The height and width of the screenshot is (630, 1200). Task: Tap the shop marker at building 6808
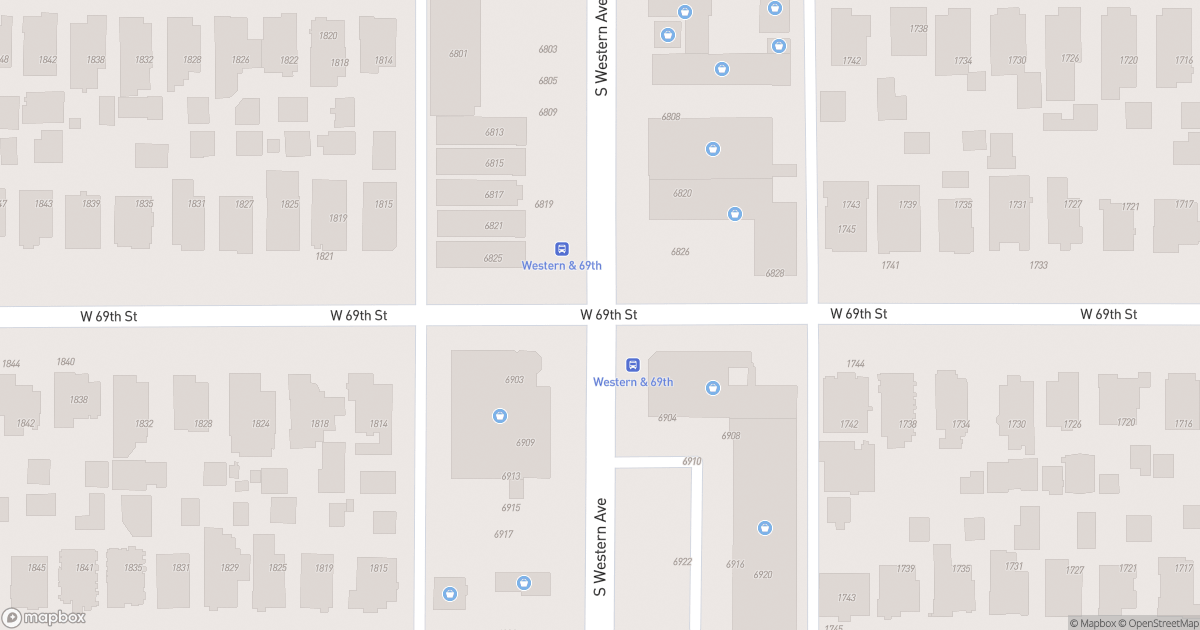tap(713, 149)
